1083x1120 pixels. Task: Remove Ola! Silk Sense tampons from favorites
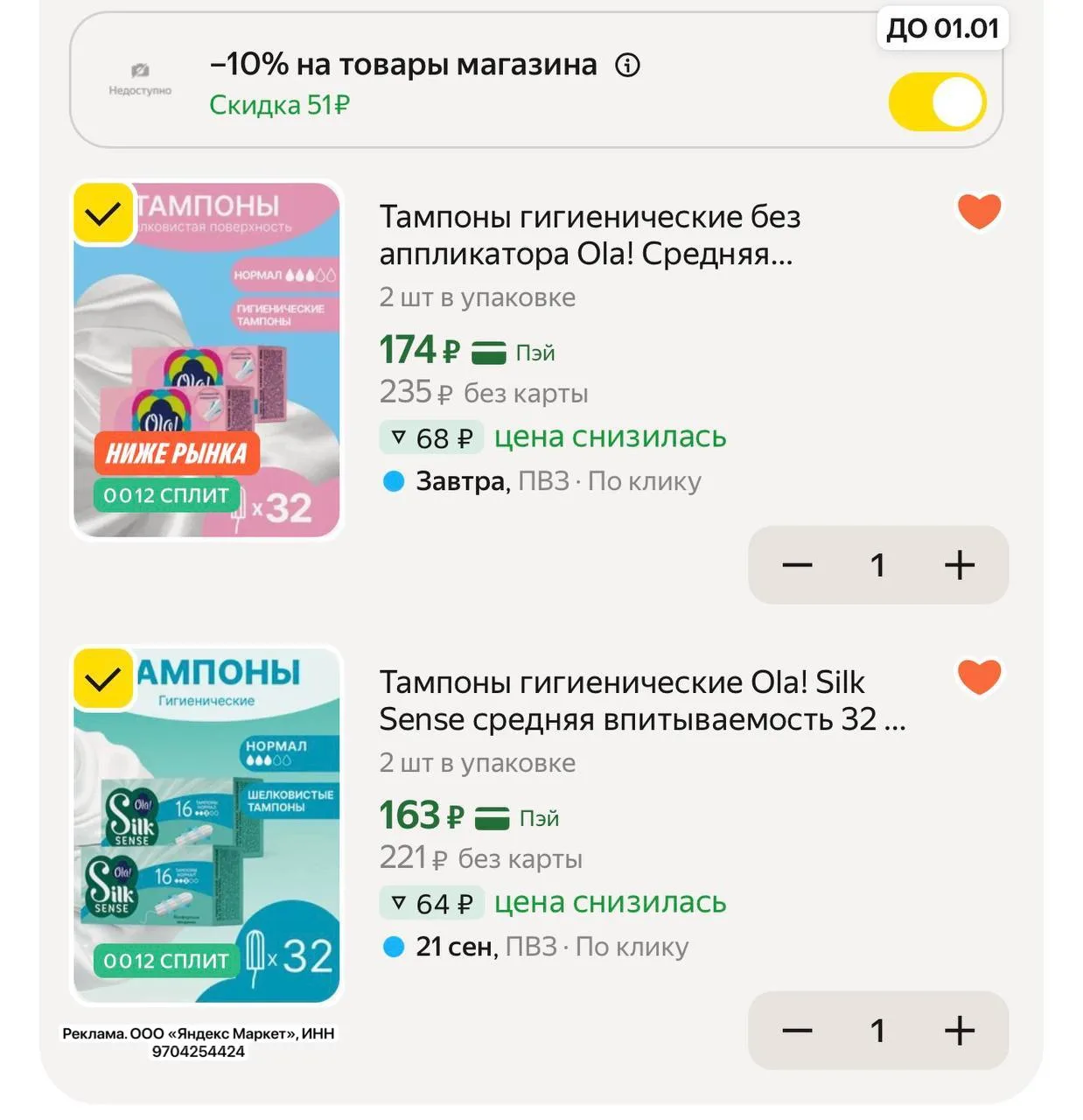[x=979, y=676]
